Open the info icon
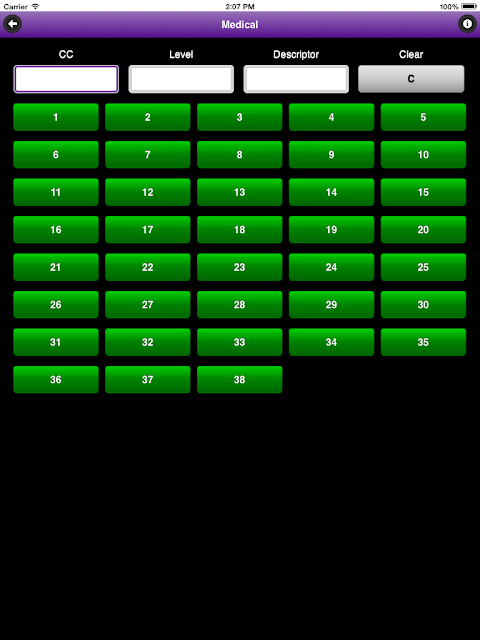The image size is (480, 640). click(x=467, y=24)
